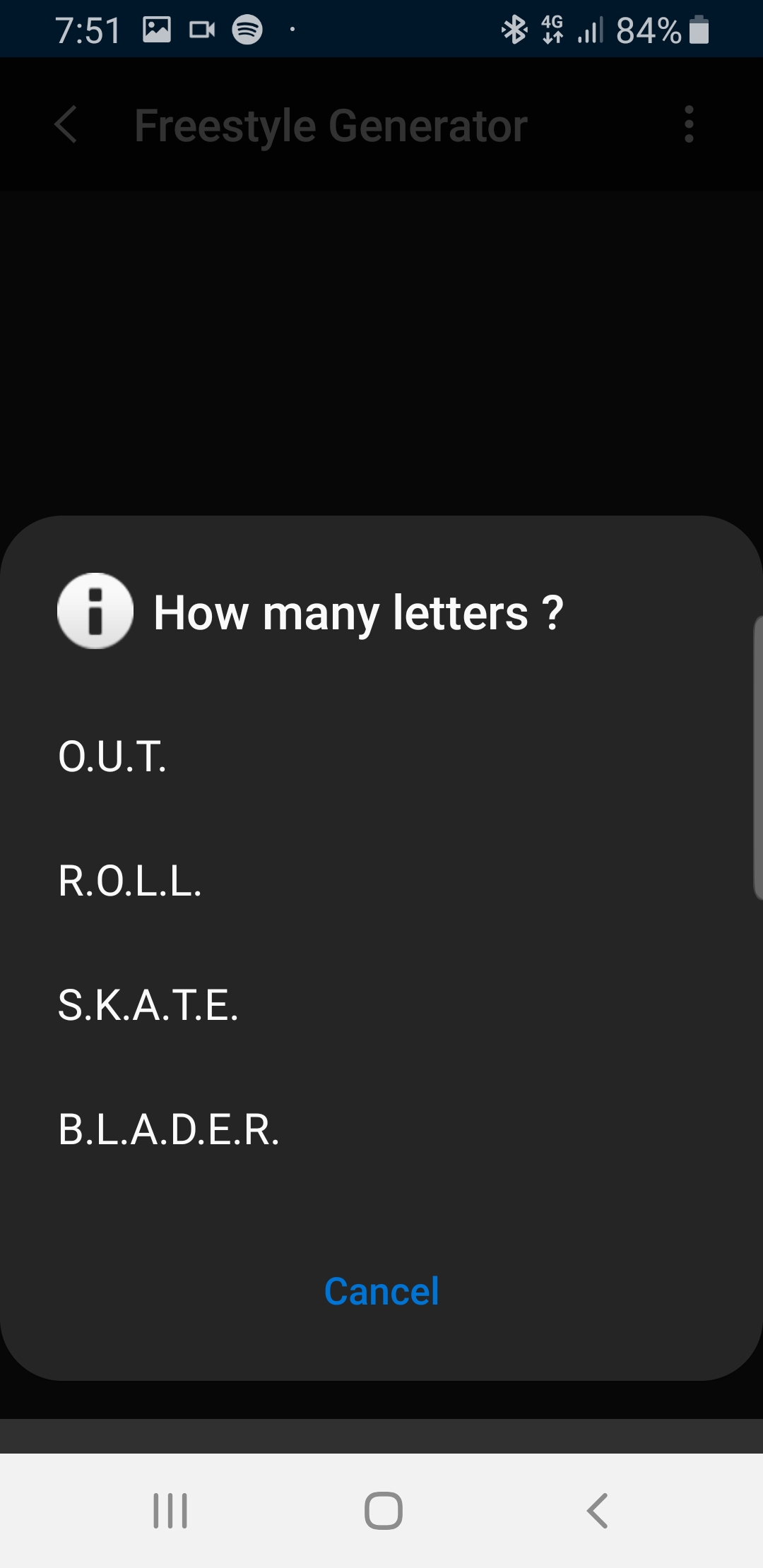Viewport: 763px width, 1568px height.
Task: Go to the home screen
Action: [383, 1511]
